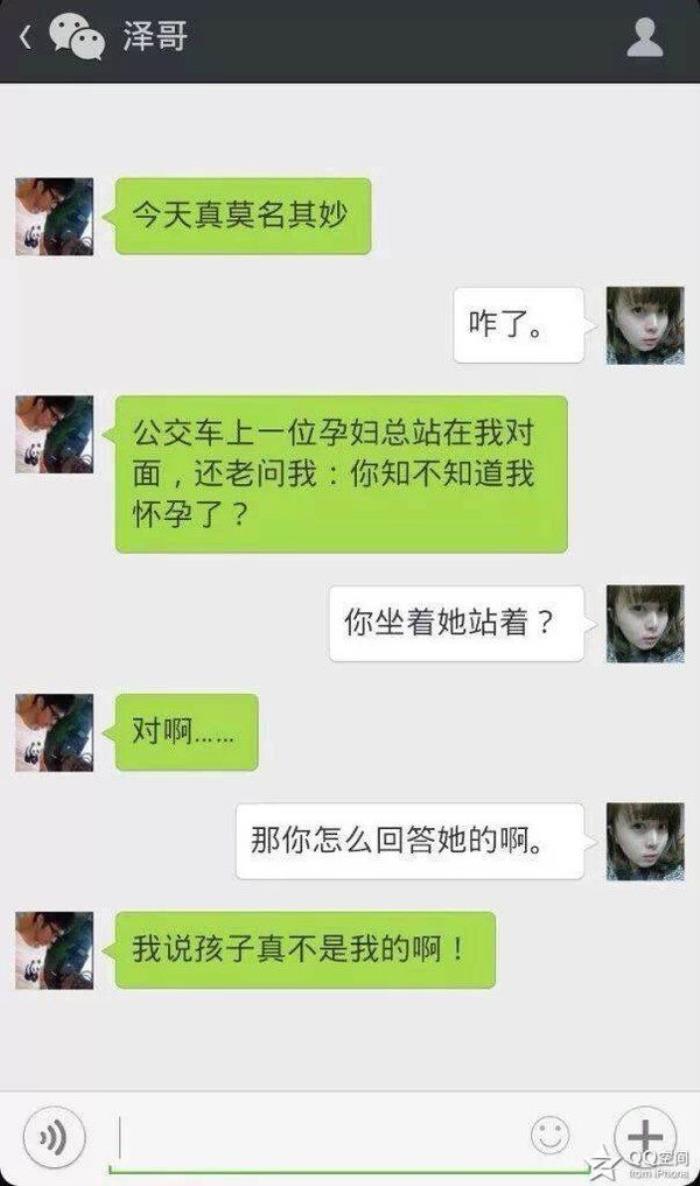The image size is (700, 1186).
Task: Open my avatar beside 咋了。
Action: (x=645, y=325)
